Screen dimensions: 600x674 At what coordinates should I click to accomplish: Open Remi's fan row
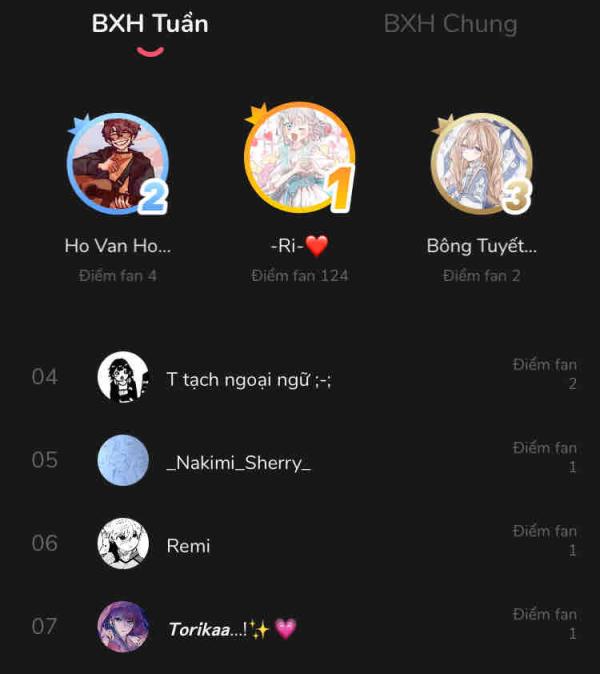click(300, 544)
